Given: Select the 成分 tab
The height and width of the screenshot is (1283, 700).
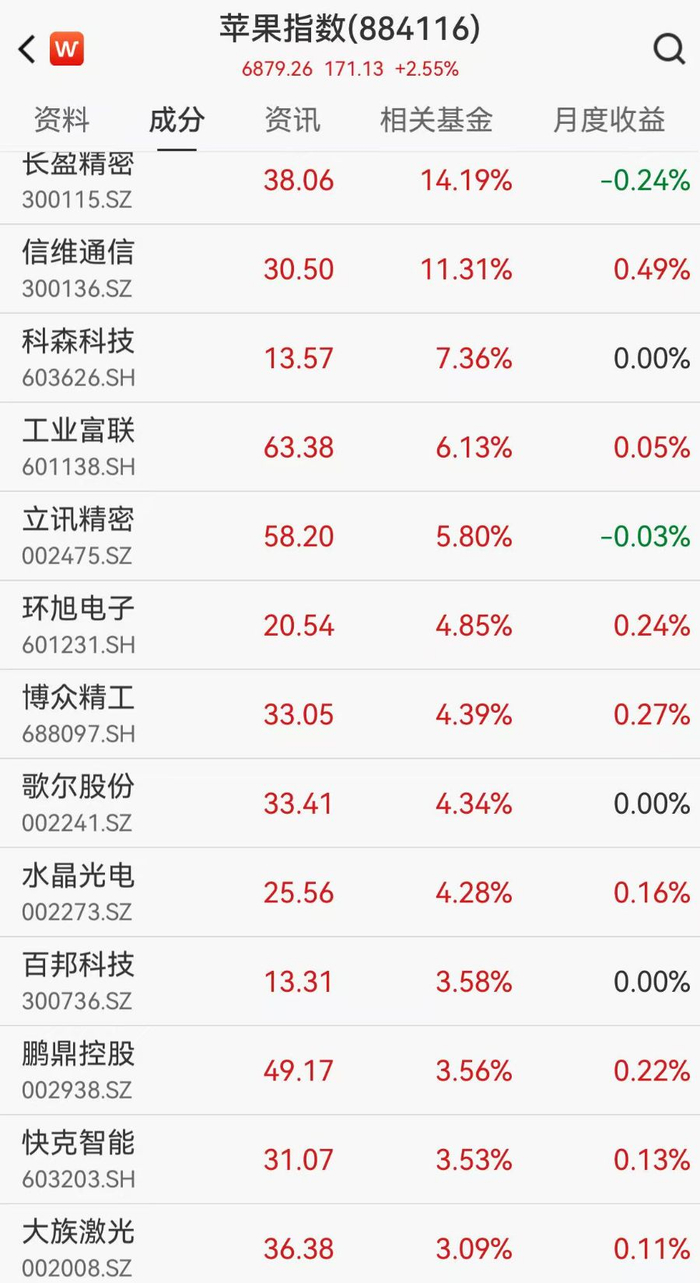Looking at the screenshot, I should click(177, 121).
